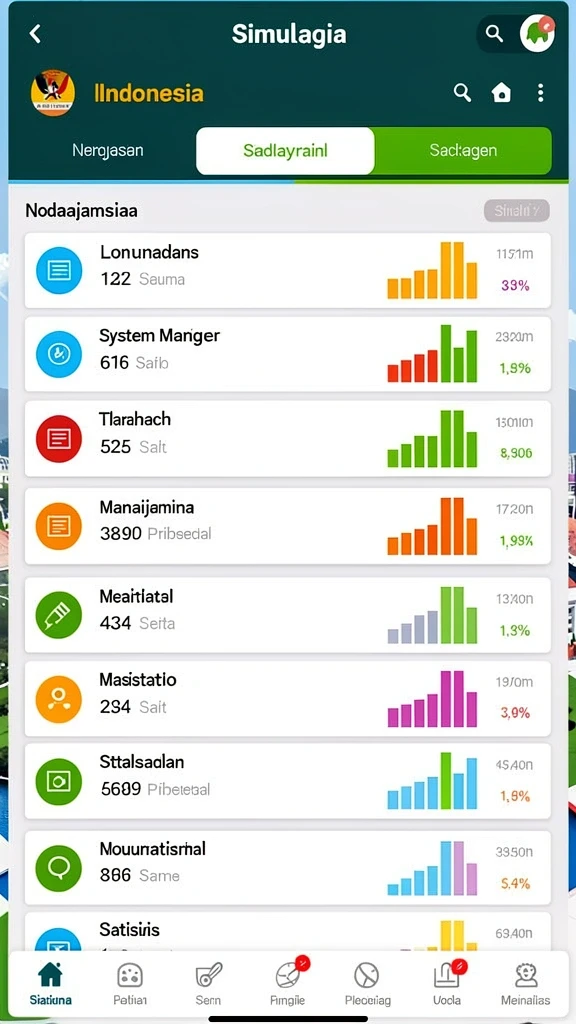Open the profile avatar at top right
Viewport: 576px width, 1024px height.
tap(537, 34)
